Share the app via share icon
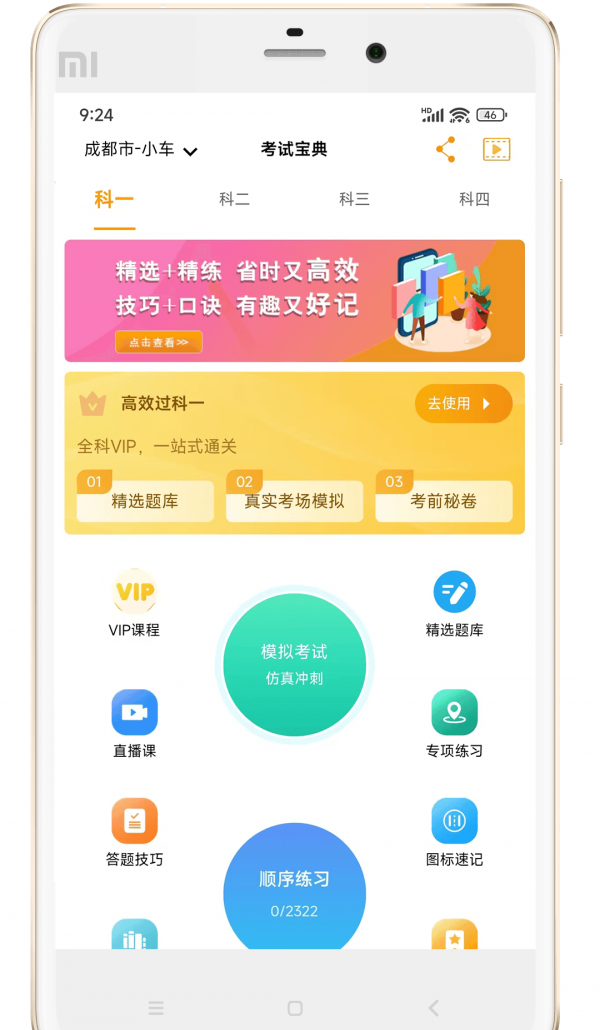Screen dimensions: 600x1030 point(446,150)
